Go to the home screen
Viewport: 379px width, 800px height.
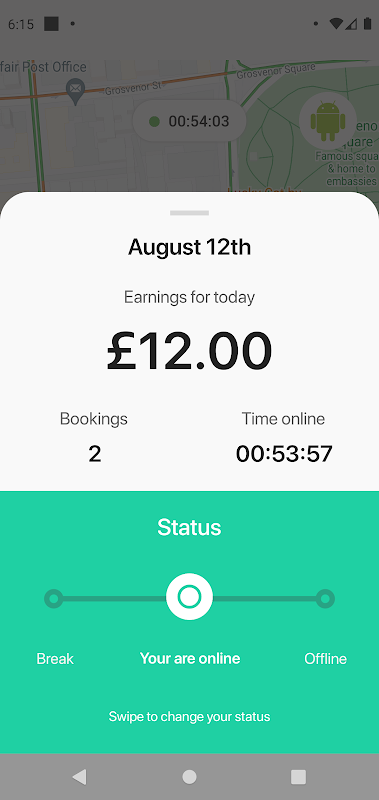[x=189, y=777]
